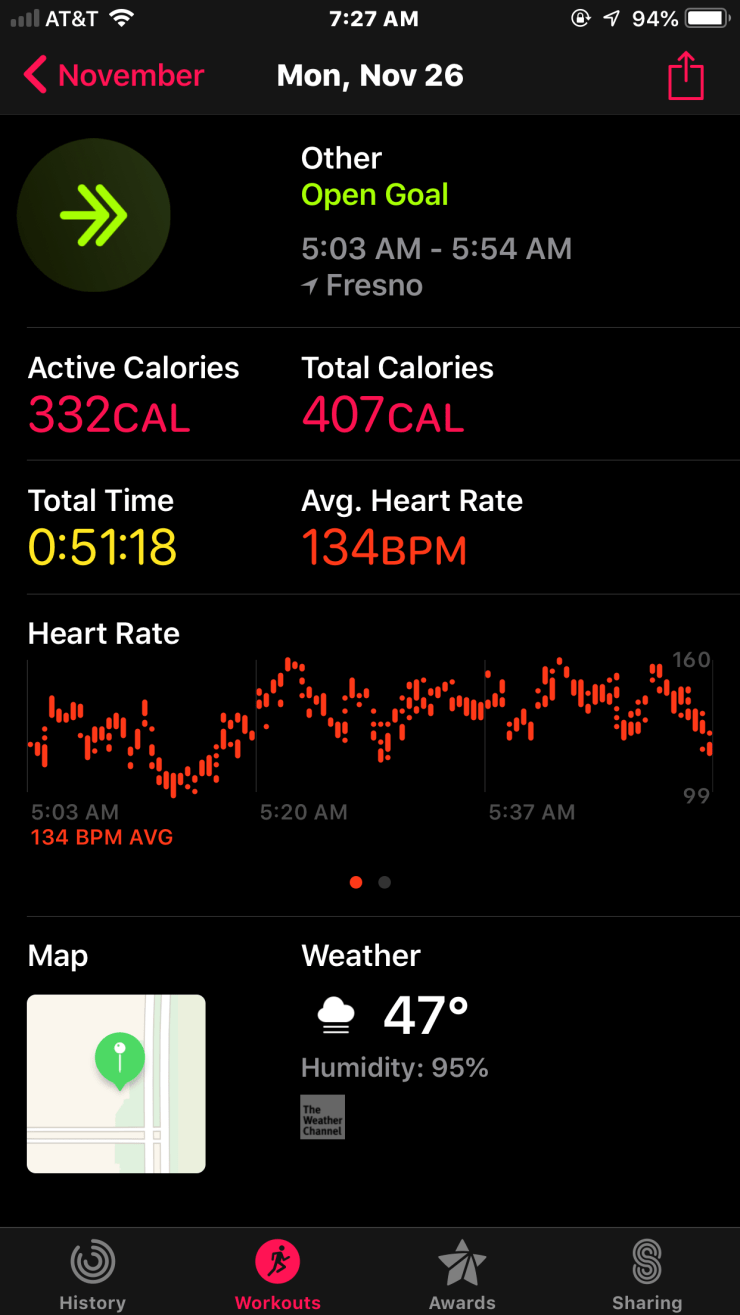This screenshot has width=740, height=1315.
Task: Switch to the History tab
Action: coord(92,1274)
